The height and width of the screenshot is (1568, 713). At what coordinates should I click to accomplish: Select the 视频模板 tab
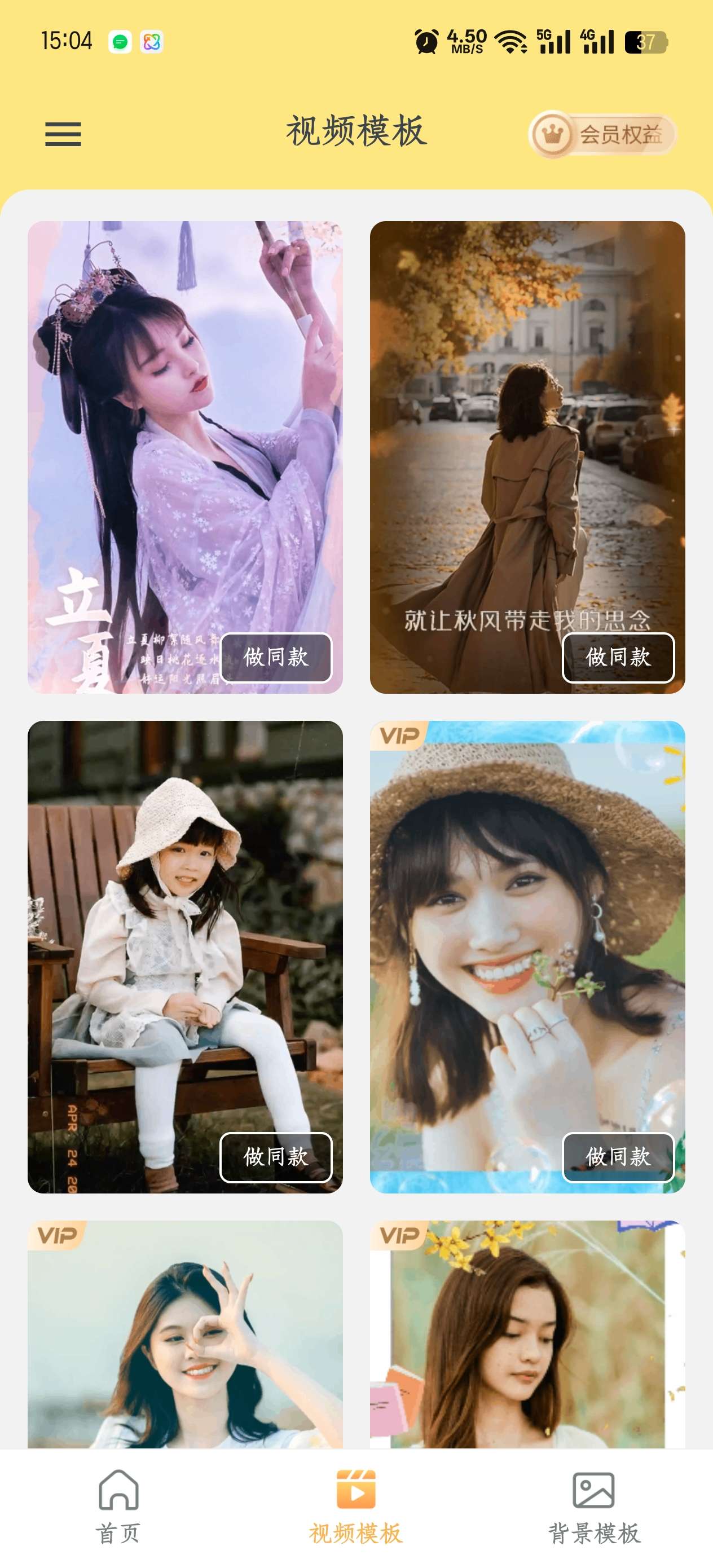(x=356, y=1507)
